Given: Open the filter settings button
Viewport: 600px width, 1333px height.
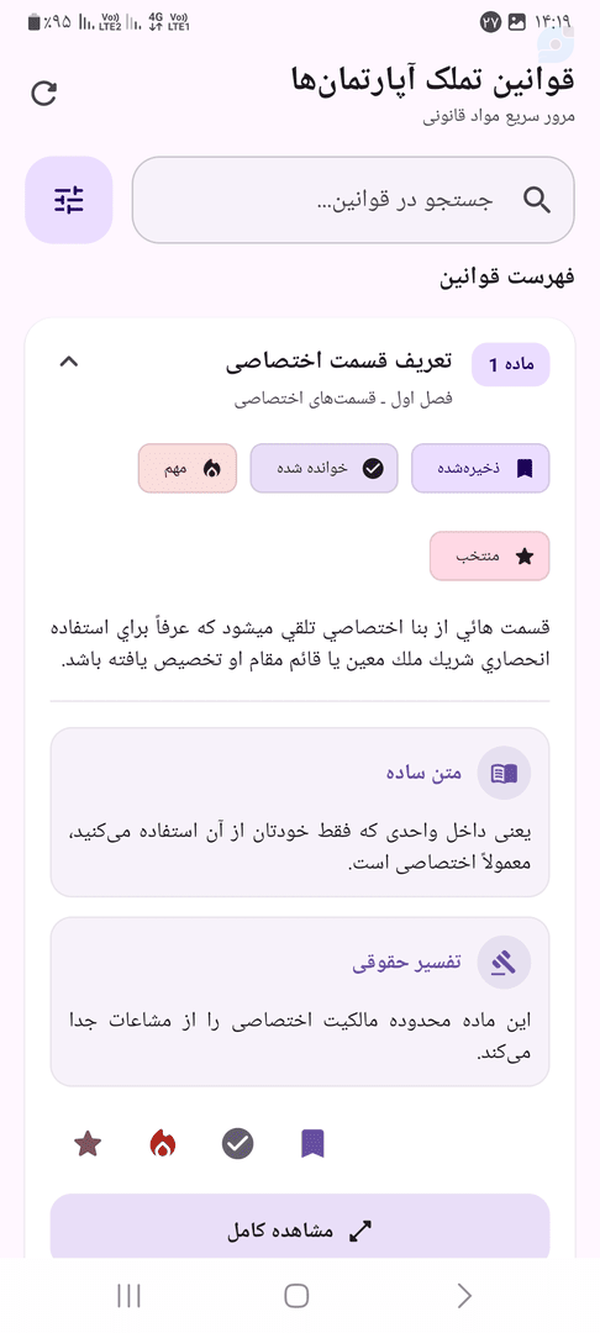Looking at the screenshot, I should pos(69,200).
